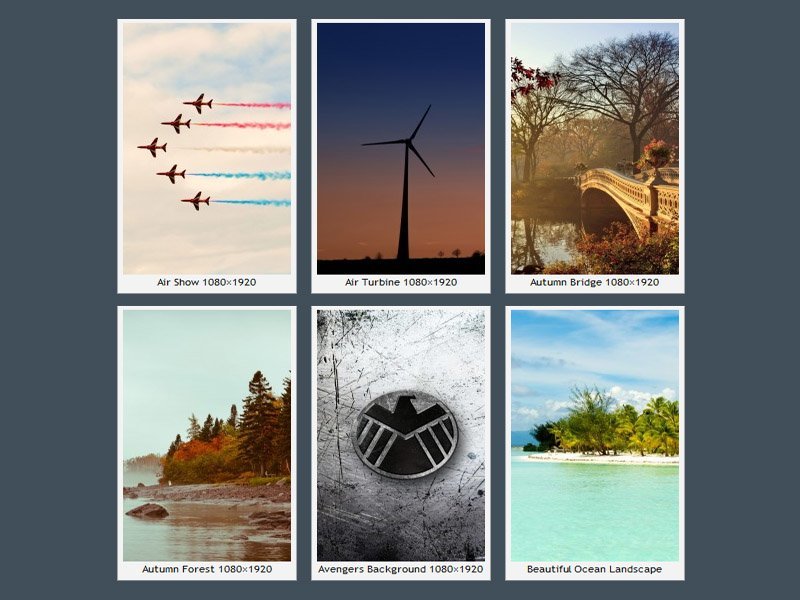Image resolution: width=800 pixels, height=600 pixels.
Task: Choose the Avengers Background wallpaper
Action: point(401,435)
